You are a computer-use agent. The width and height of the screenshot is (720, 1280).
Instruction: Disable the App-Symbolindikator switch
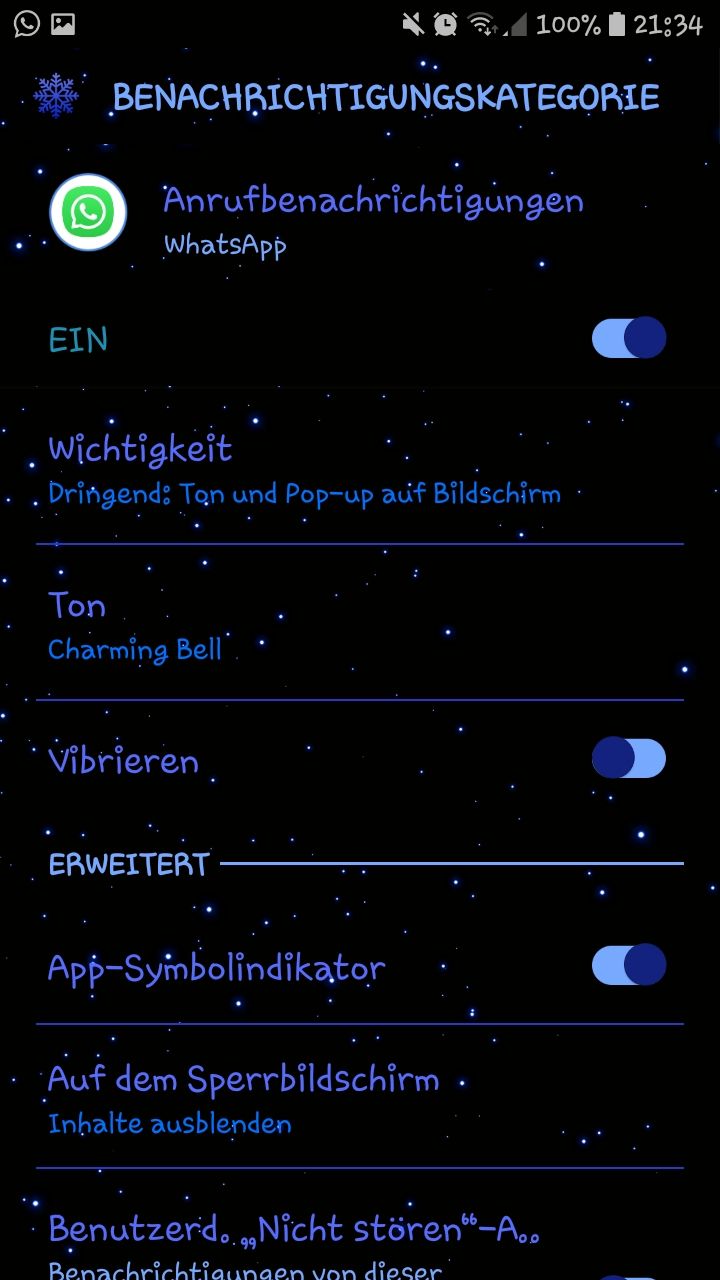tap(628, 965)
